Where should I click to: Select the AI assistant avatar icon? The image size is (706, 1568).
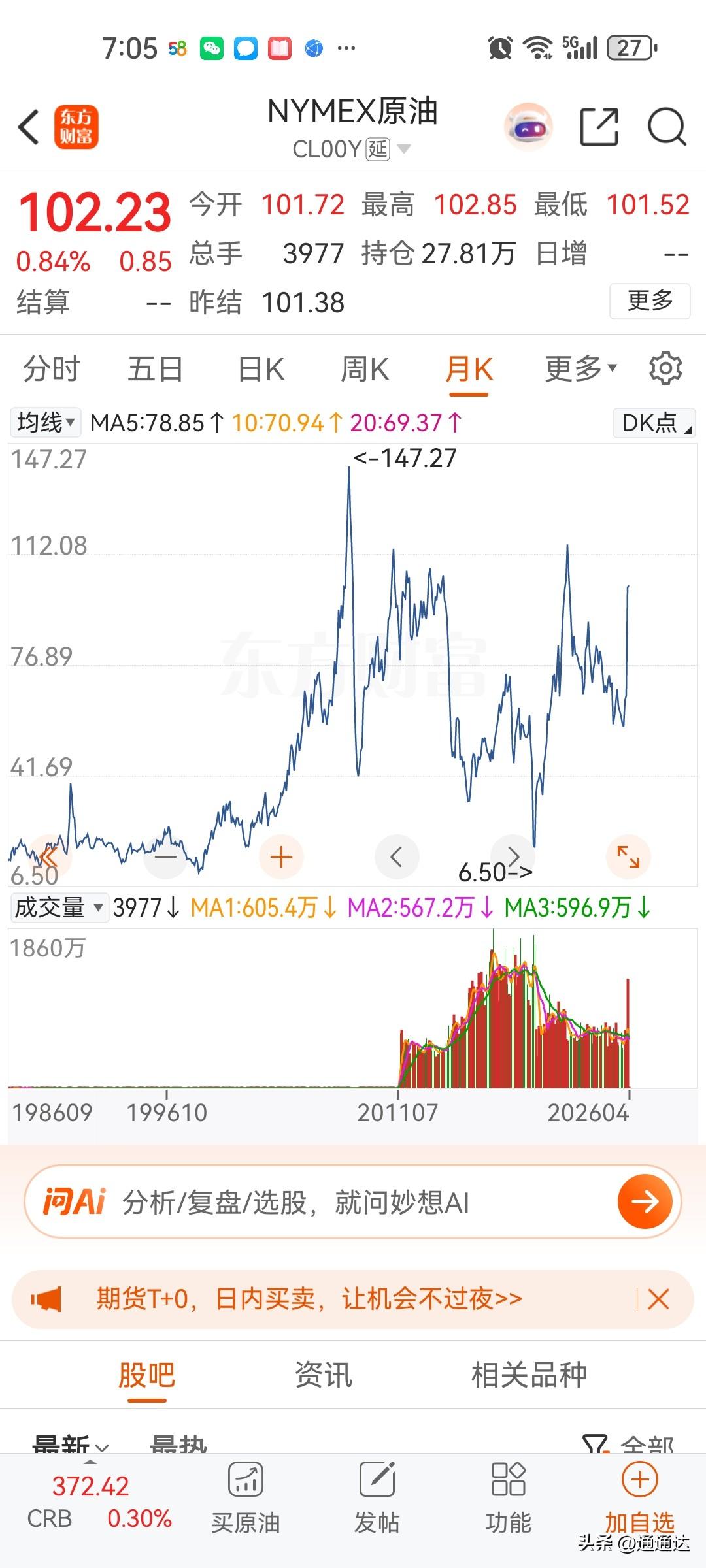click(x=527, y=126)
